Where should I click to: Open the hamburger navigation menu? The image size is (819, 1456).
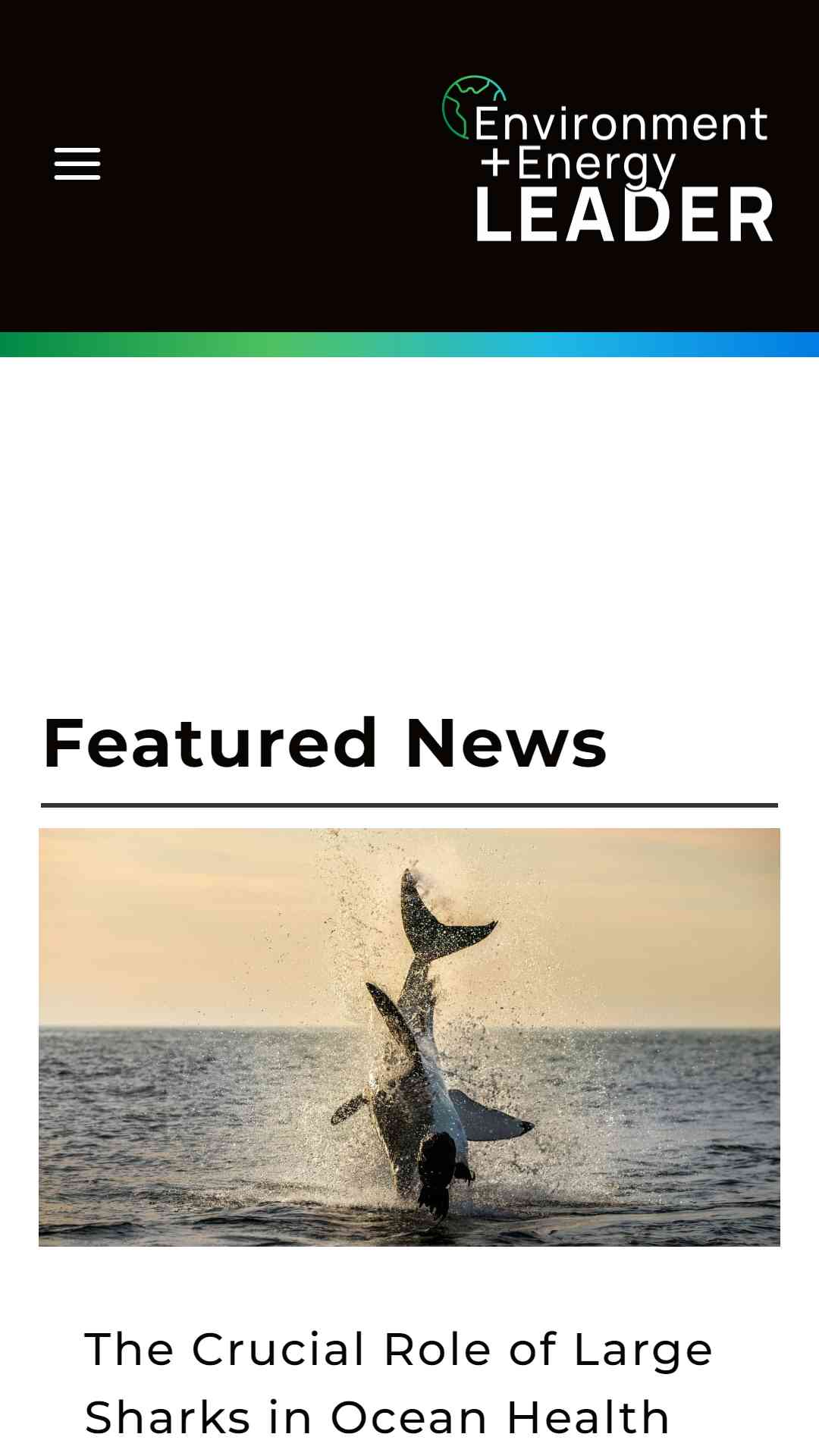[77, 164]
